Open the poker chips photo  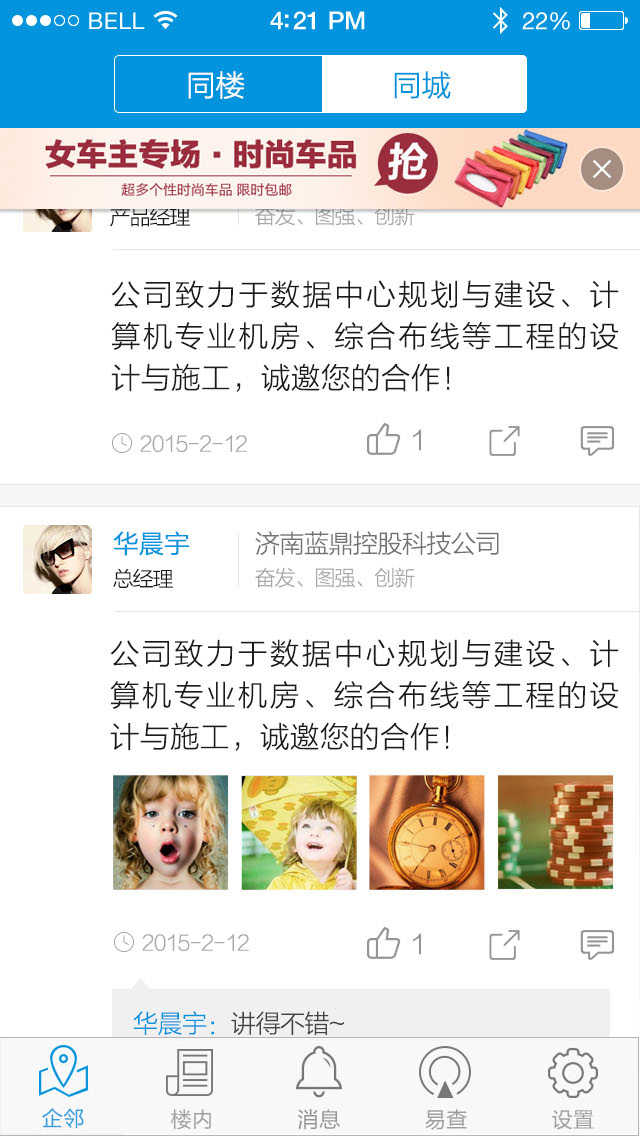coord(555,832)
